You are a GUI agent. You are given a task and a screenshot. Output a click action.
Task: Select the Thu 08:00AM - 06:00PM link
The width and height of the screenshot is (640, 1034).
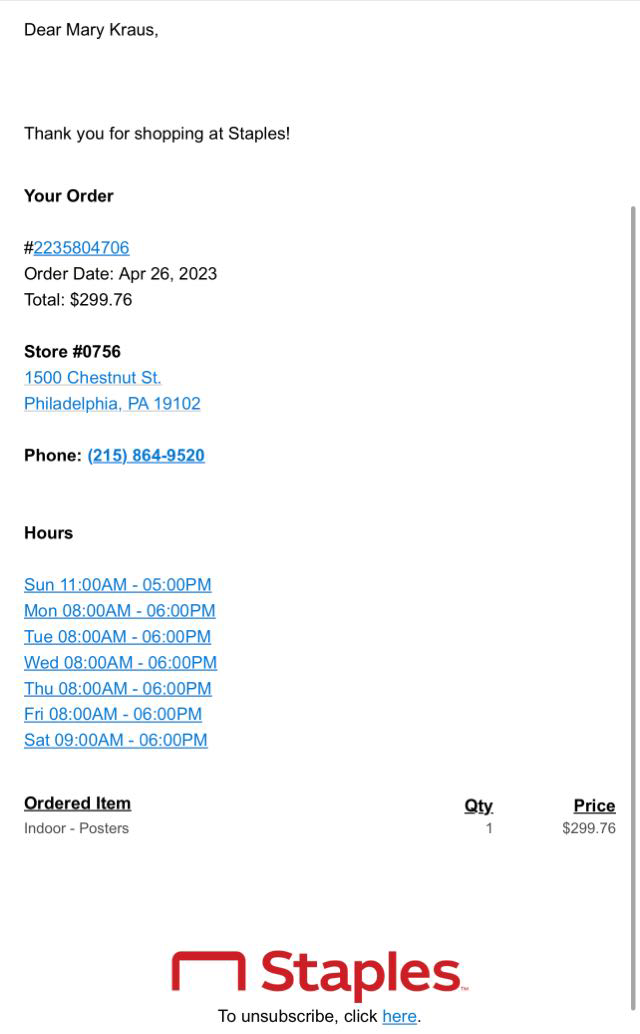117,689
